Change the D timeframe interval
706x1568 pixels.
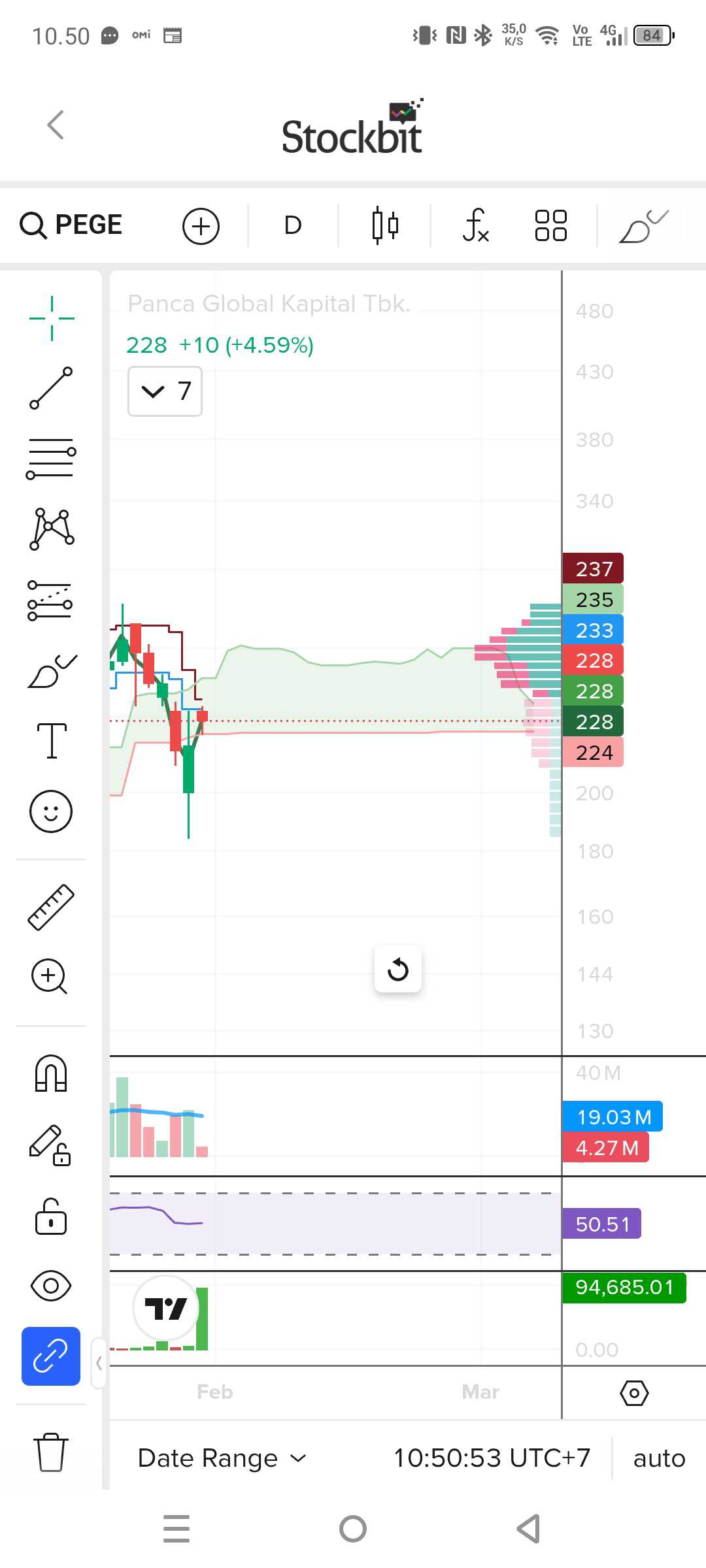[x=292, y=225]
